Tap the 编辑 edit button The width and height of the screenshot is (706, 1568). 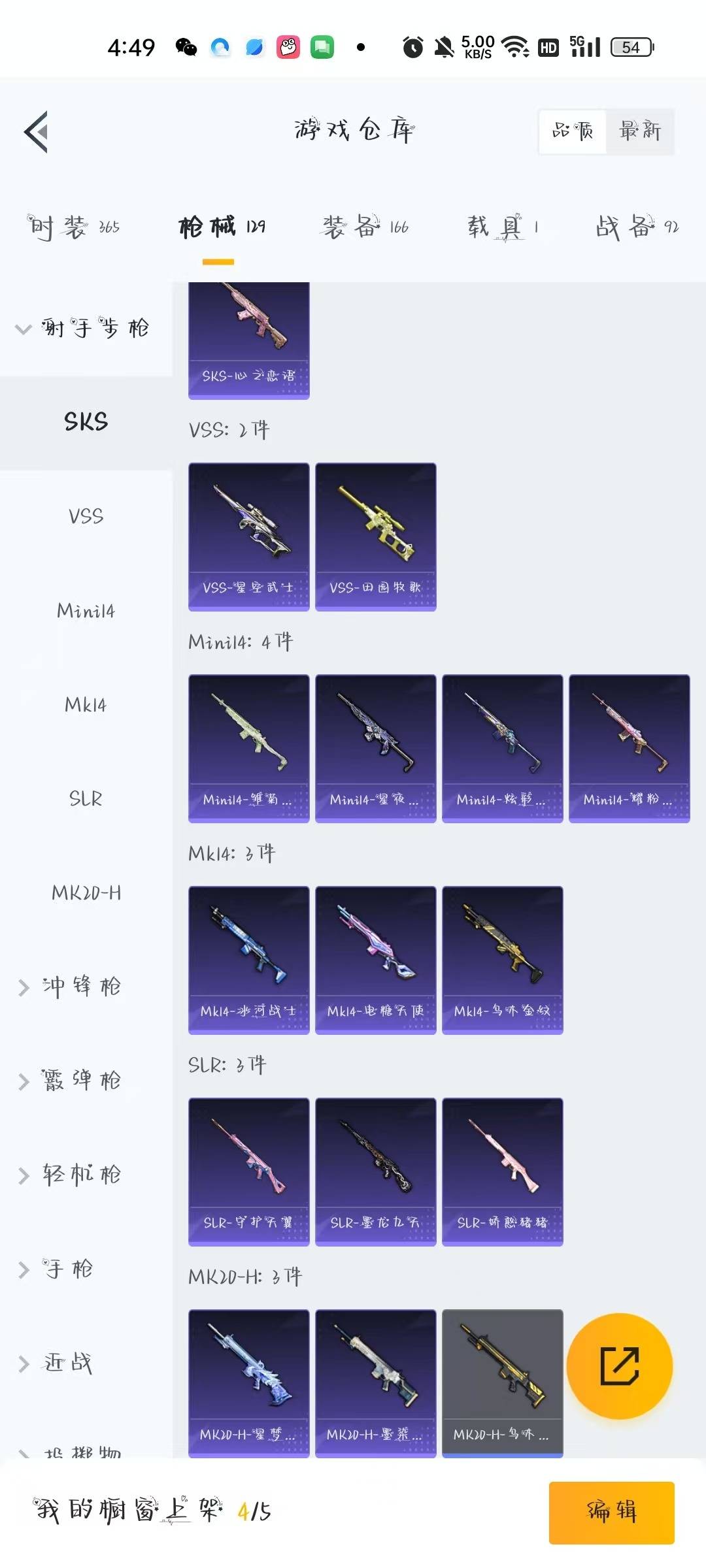tap(611, 1512)
